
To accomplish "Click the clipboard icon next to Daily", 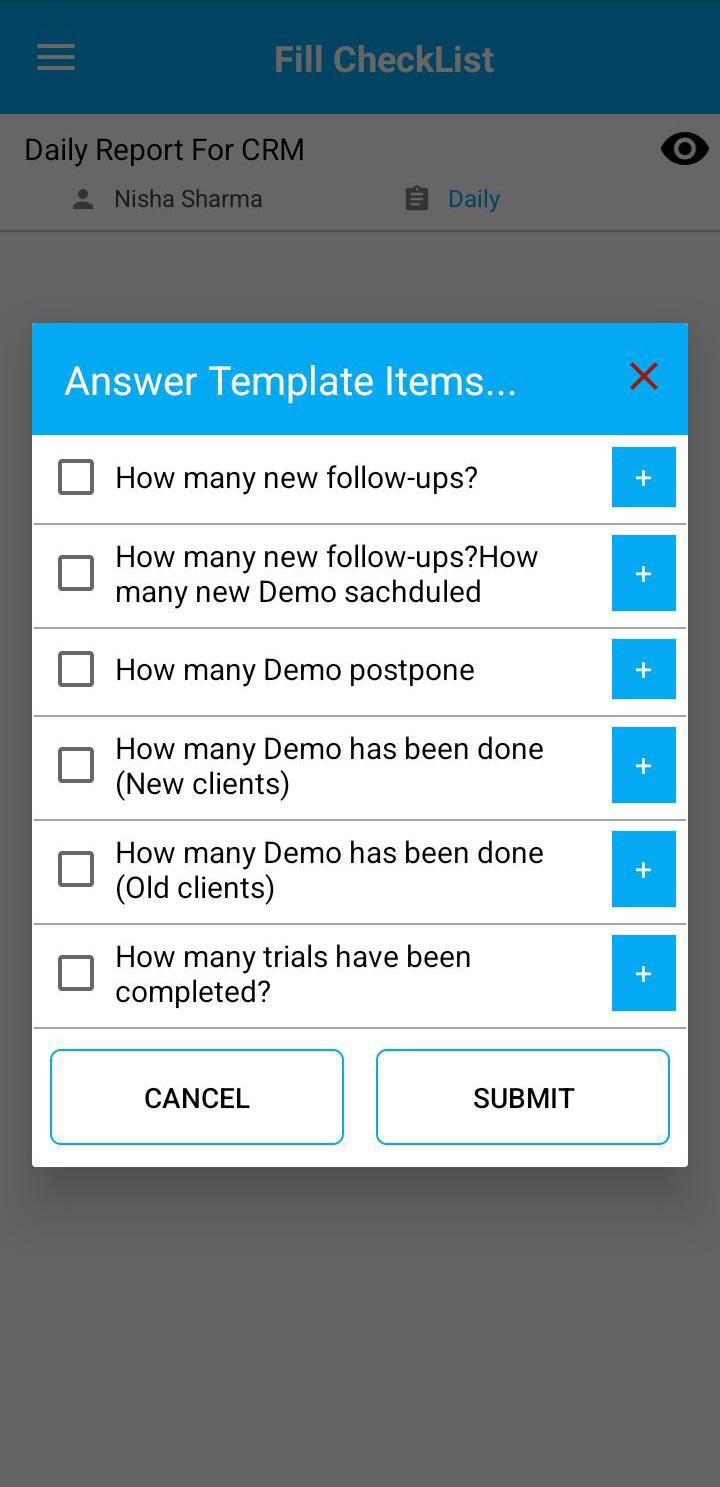I will pyautogui.click(x=415, y=198).
